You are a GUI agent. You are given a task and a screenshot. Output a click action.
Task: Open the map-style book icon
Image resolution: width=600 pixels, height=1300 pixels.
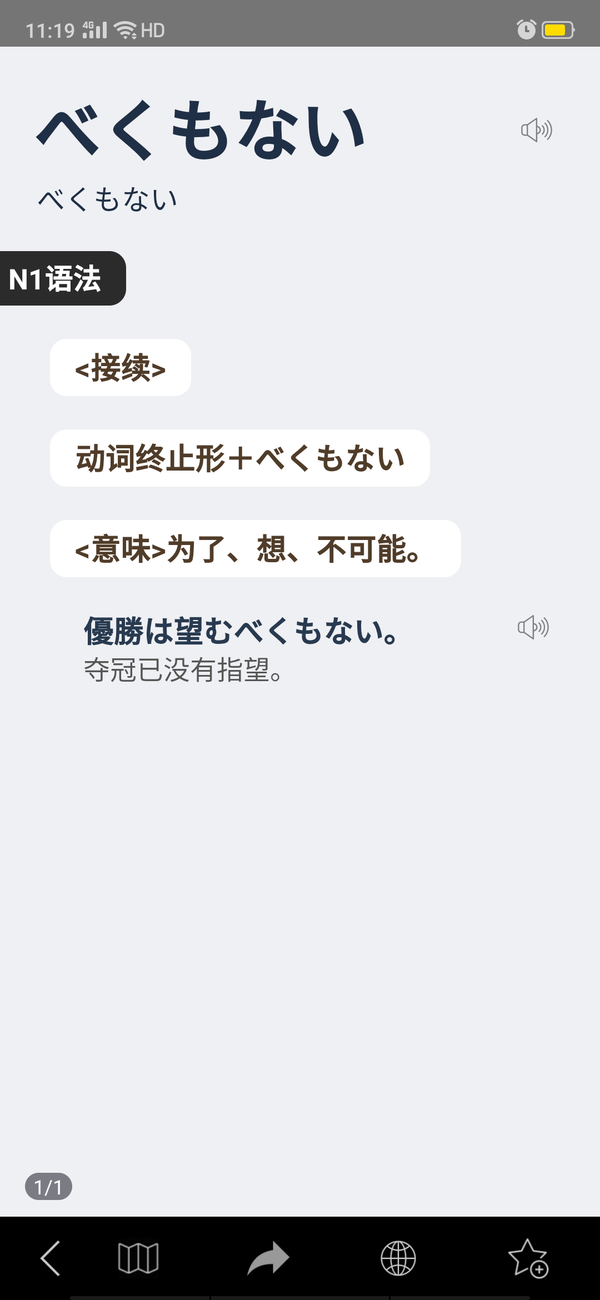coord(138,1258)
